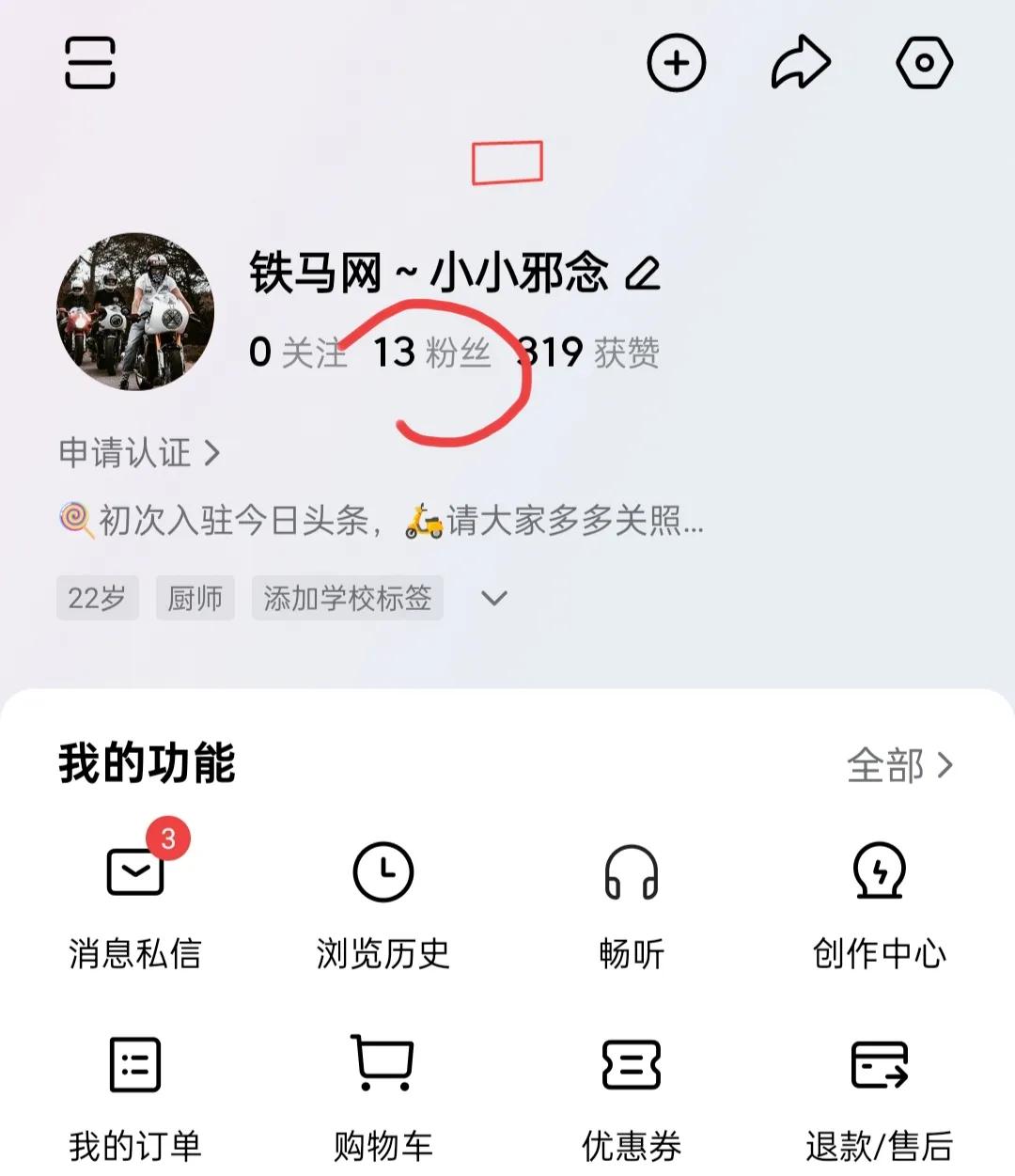Select the 添加学校标签 chip
The height and width of the screenshot is (1176, 1015).
pyautogui.click(x=347, y=598)
